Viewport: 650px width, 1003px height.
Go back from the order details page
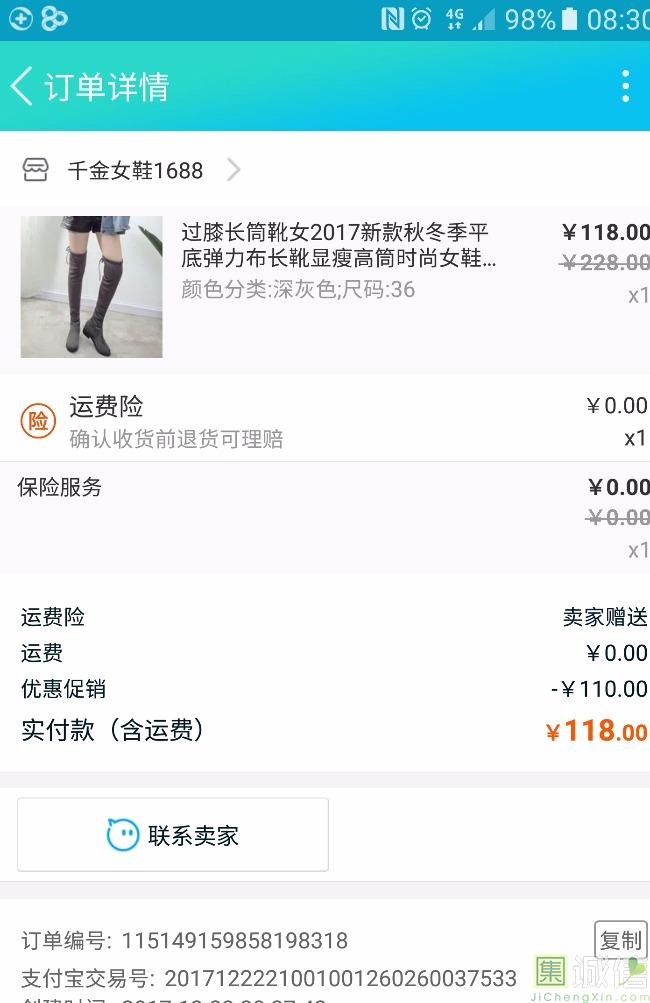tap(22, 86)
